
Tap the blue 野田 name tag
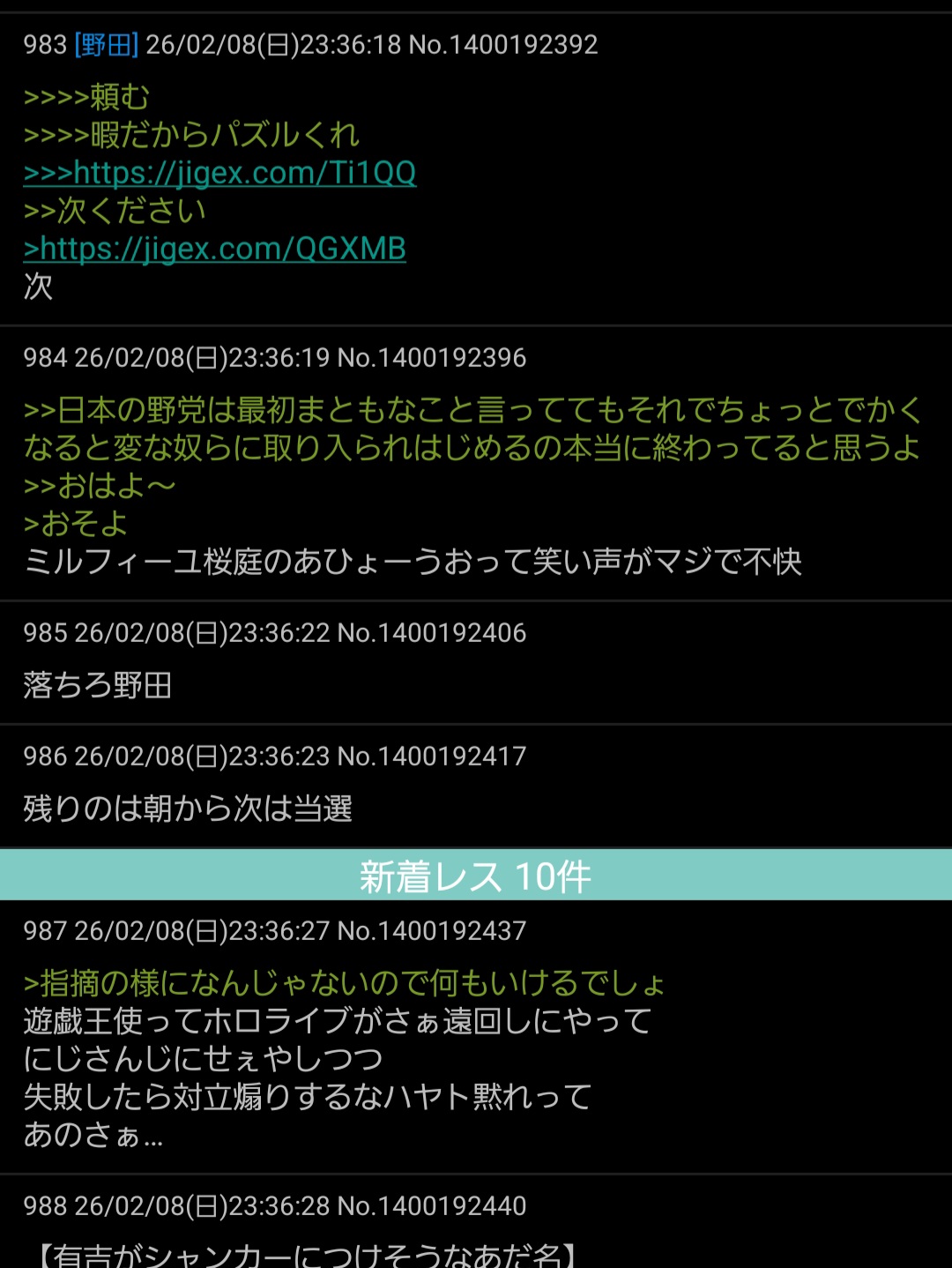(x=107, y=44)
